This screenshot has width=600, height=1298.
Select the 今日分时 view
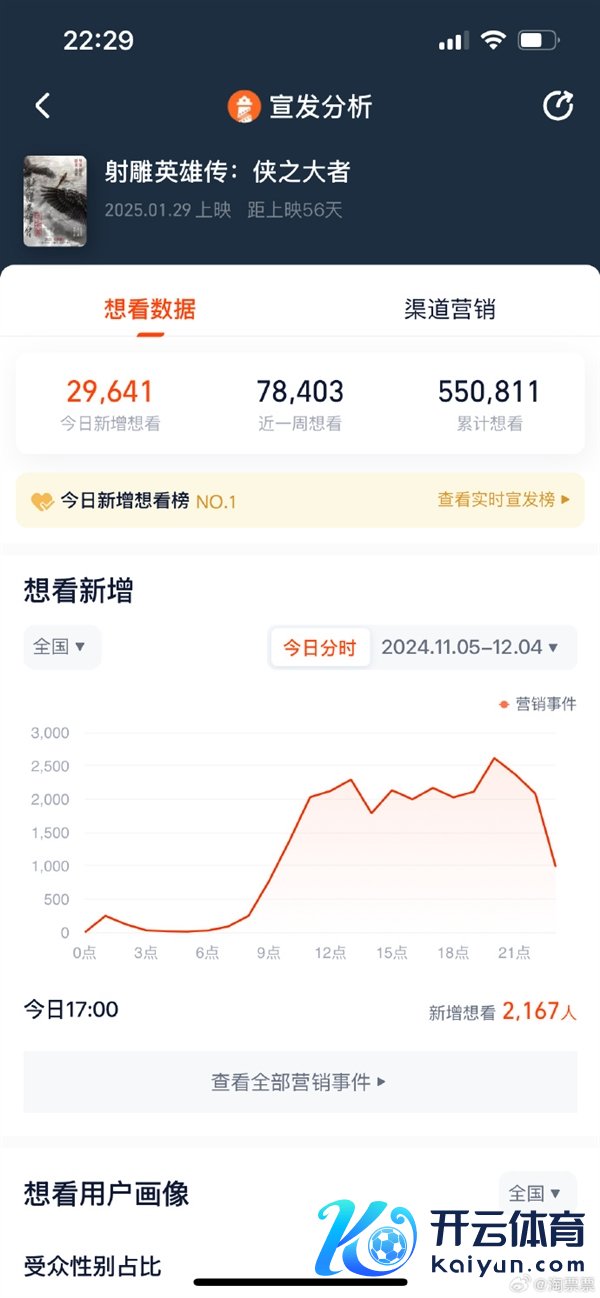coord(319,648)
